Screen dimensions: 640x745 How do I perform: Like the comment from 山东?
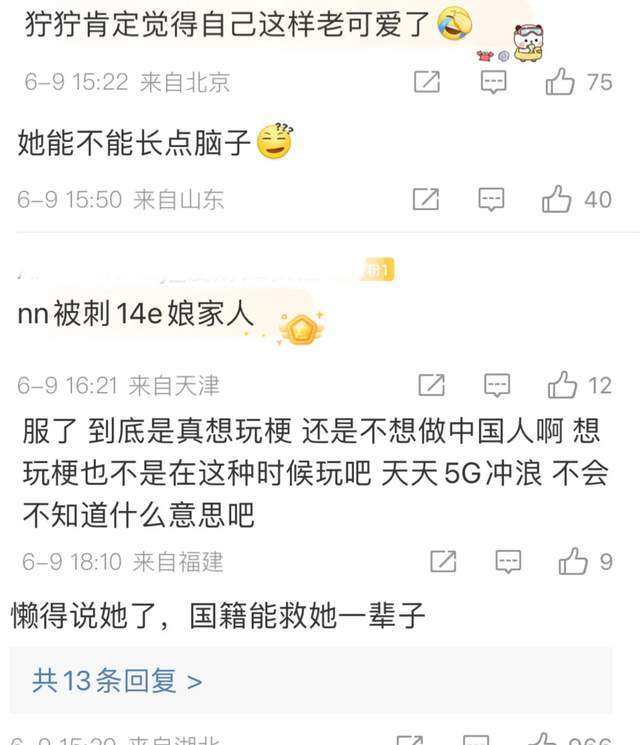[558, 199]
